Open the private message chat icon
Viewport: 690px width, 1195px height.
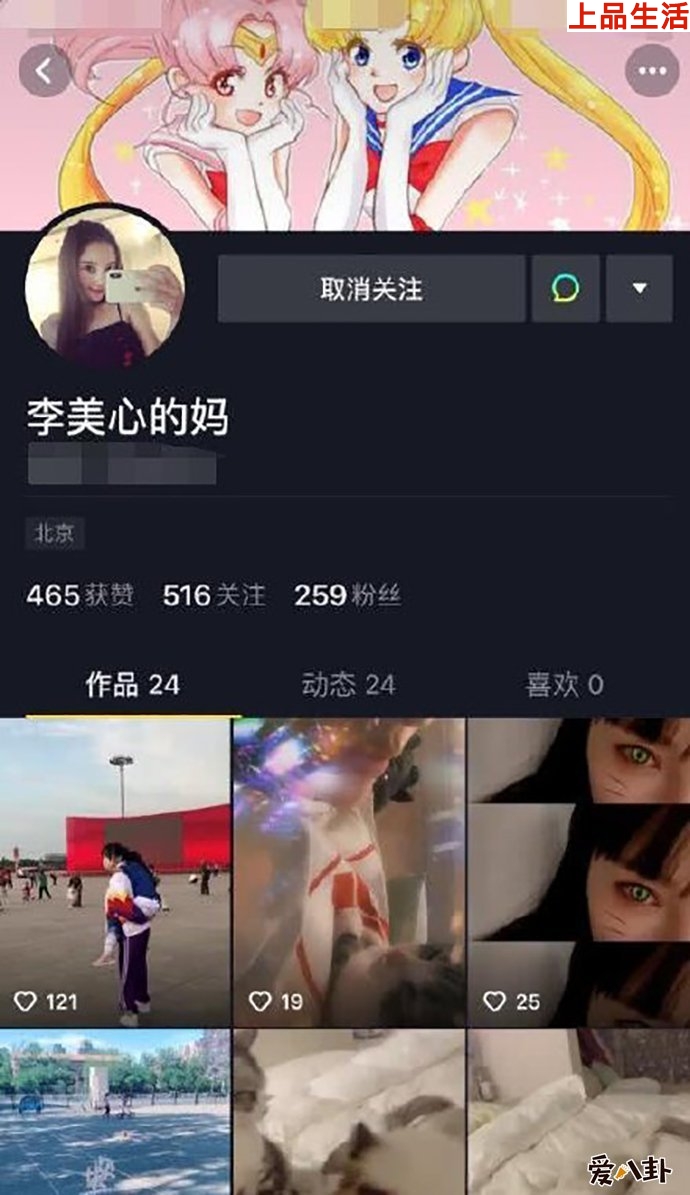click(x=565, y=289)
